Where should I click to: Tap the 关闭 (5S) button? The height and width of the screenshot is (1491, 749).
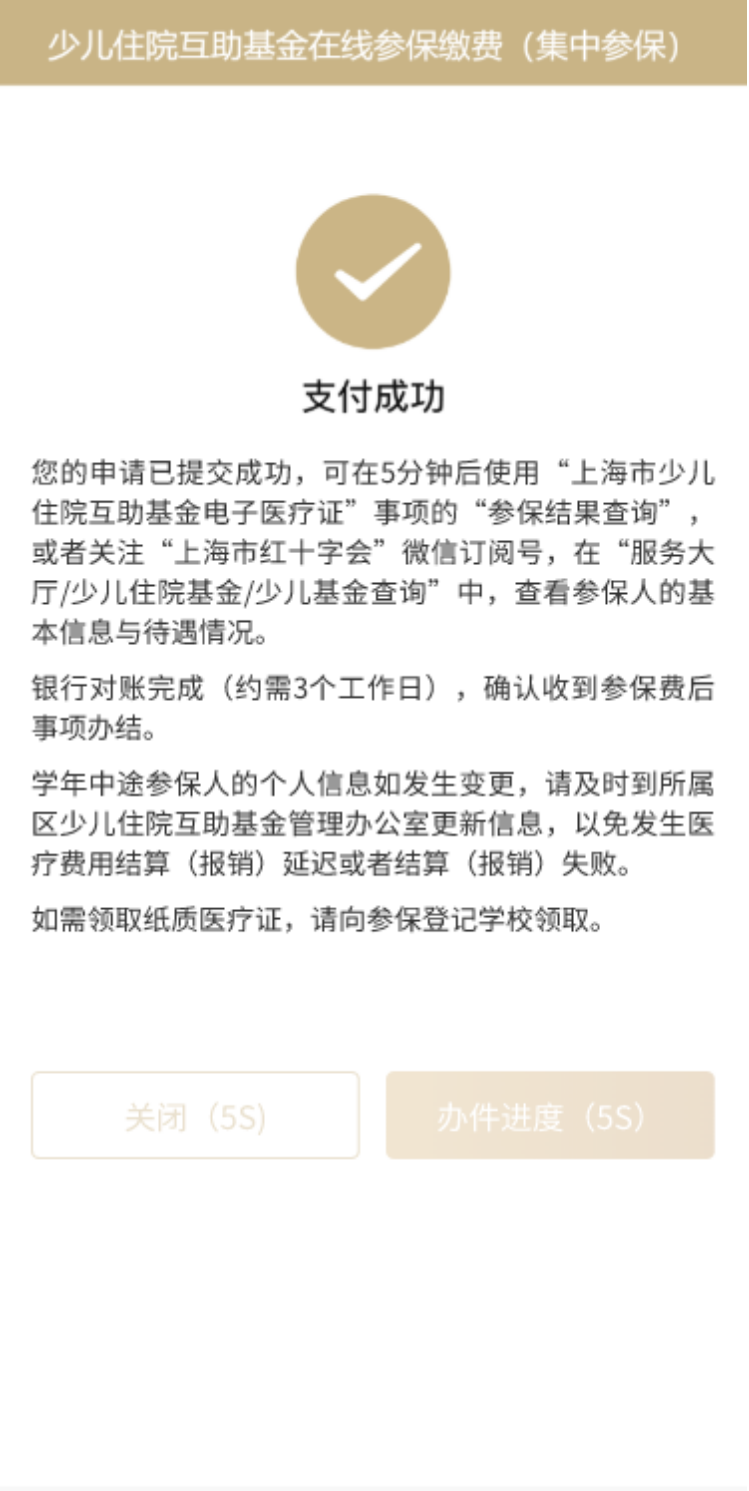point(195,1116)
